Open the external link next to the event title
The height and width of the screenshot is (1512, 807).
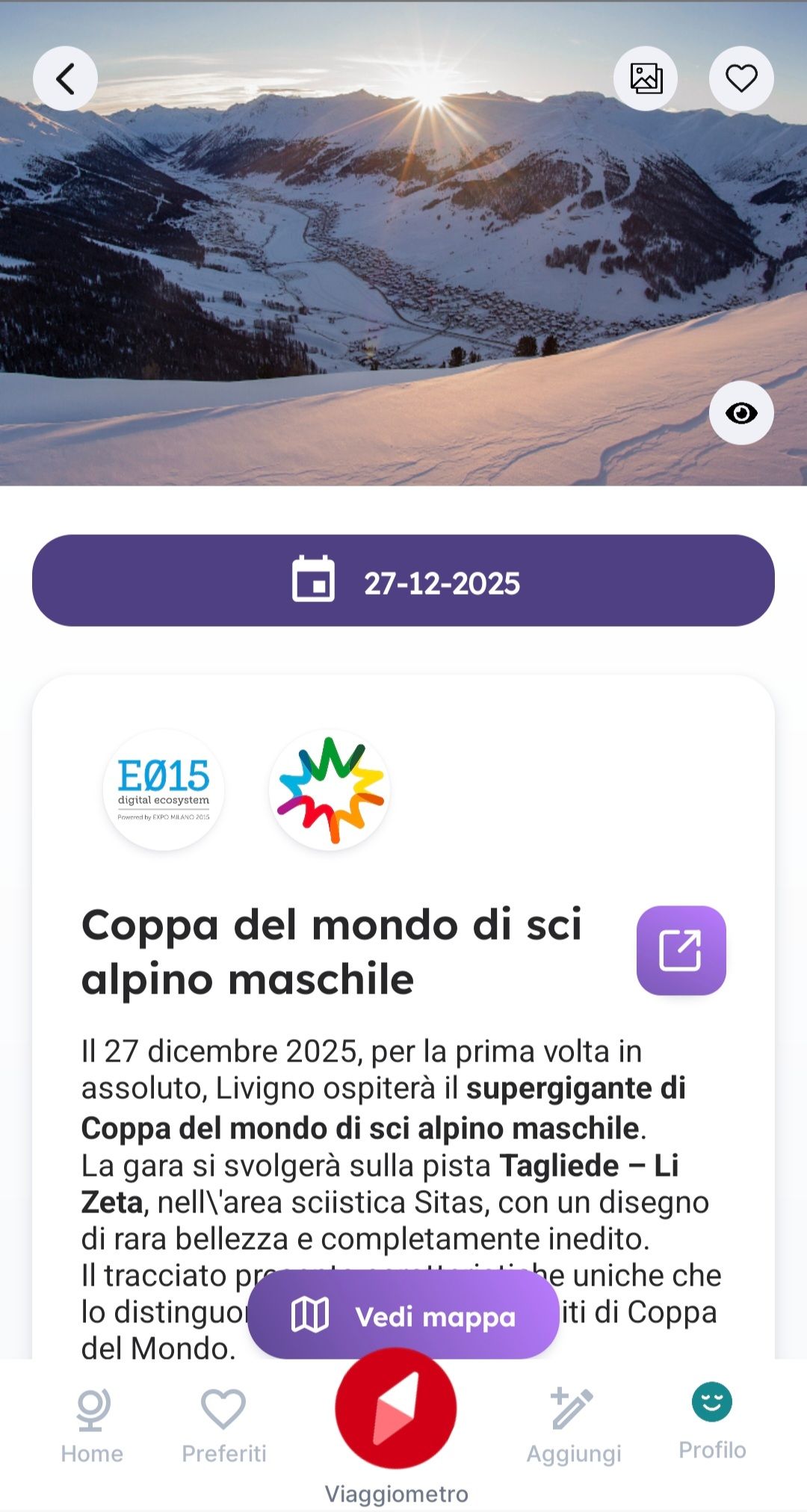tap(681, 950)
